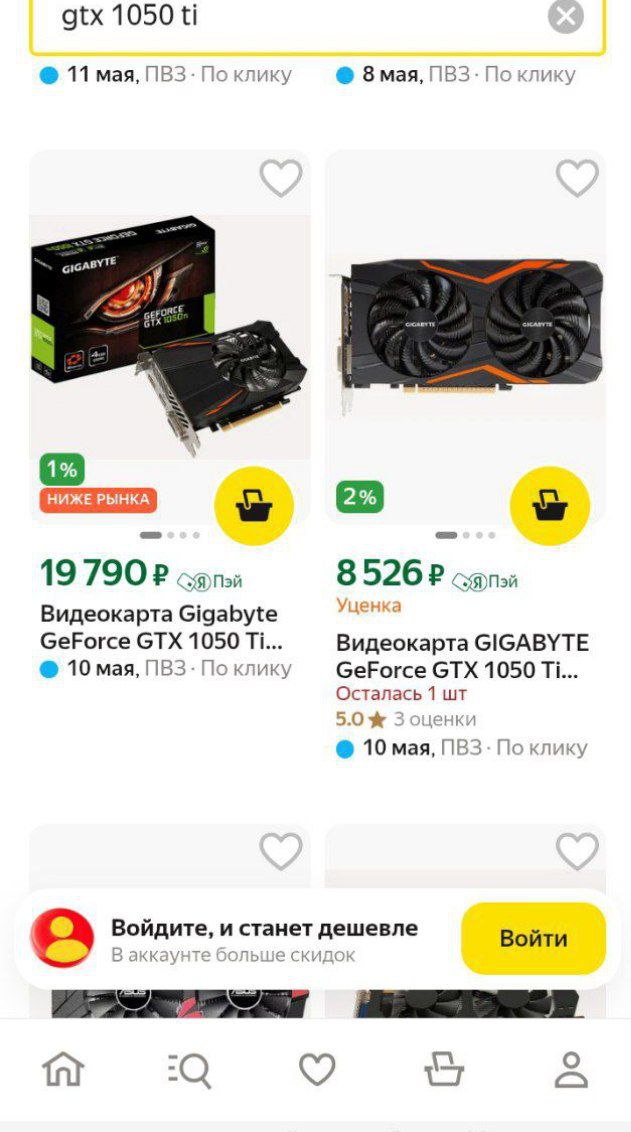Open the catalog search tab
The image size is (631, 1132).
pos(189,1069)
